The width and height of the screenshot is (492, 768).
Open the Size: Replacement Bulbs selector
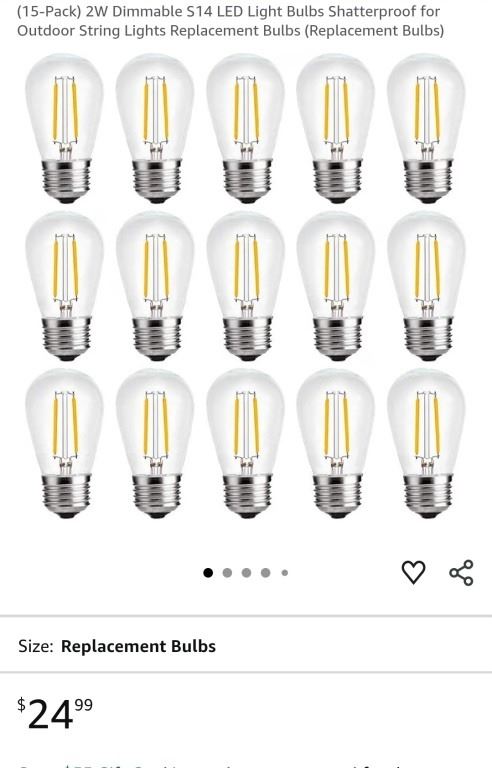coord(246,646)
